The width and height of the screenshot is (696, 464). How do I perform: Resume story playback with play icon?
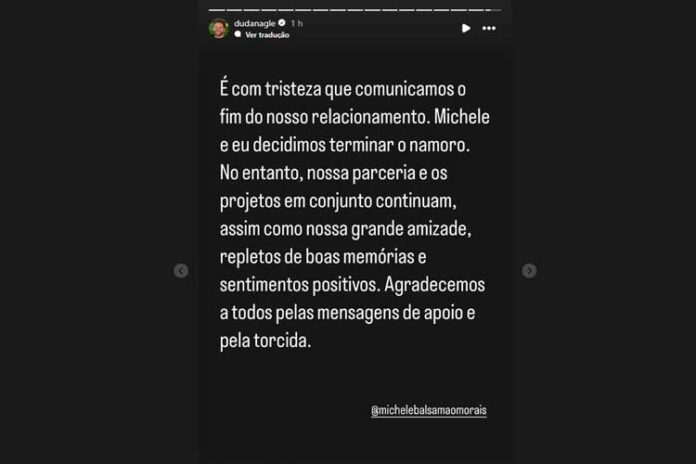pos(465,28)
